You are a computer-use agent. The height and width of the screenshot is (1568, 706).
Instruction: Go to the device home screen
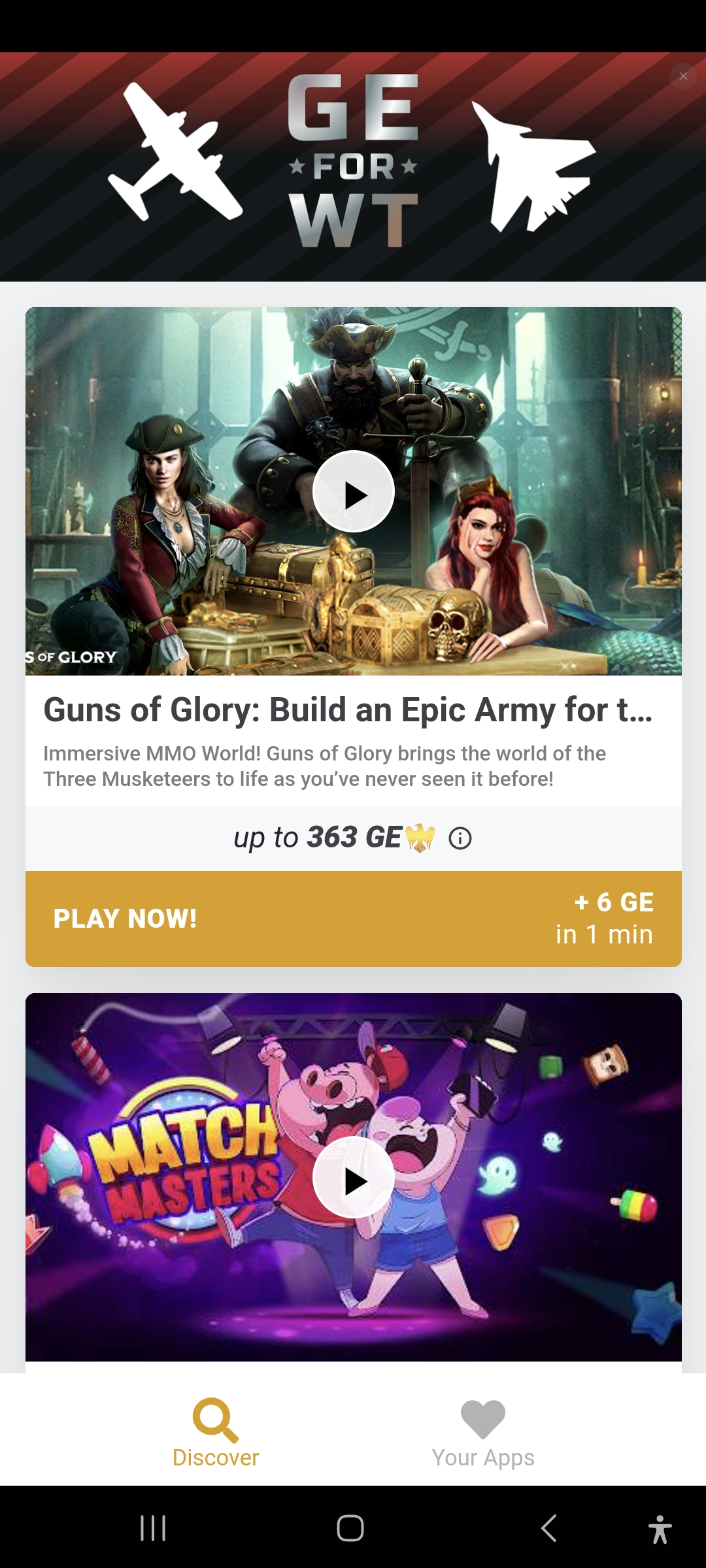coord(350,1528)
